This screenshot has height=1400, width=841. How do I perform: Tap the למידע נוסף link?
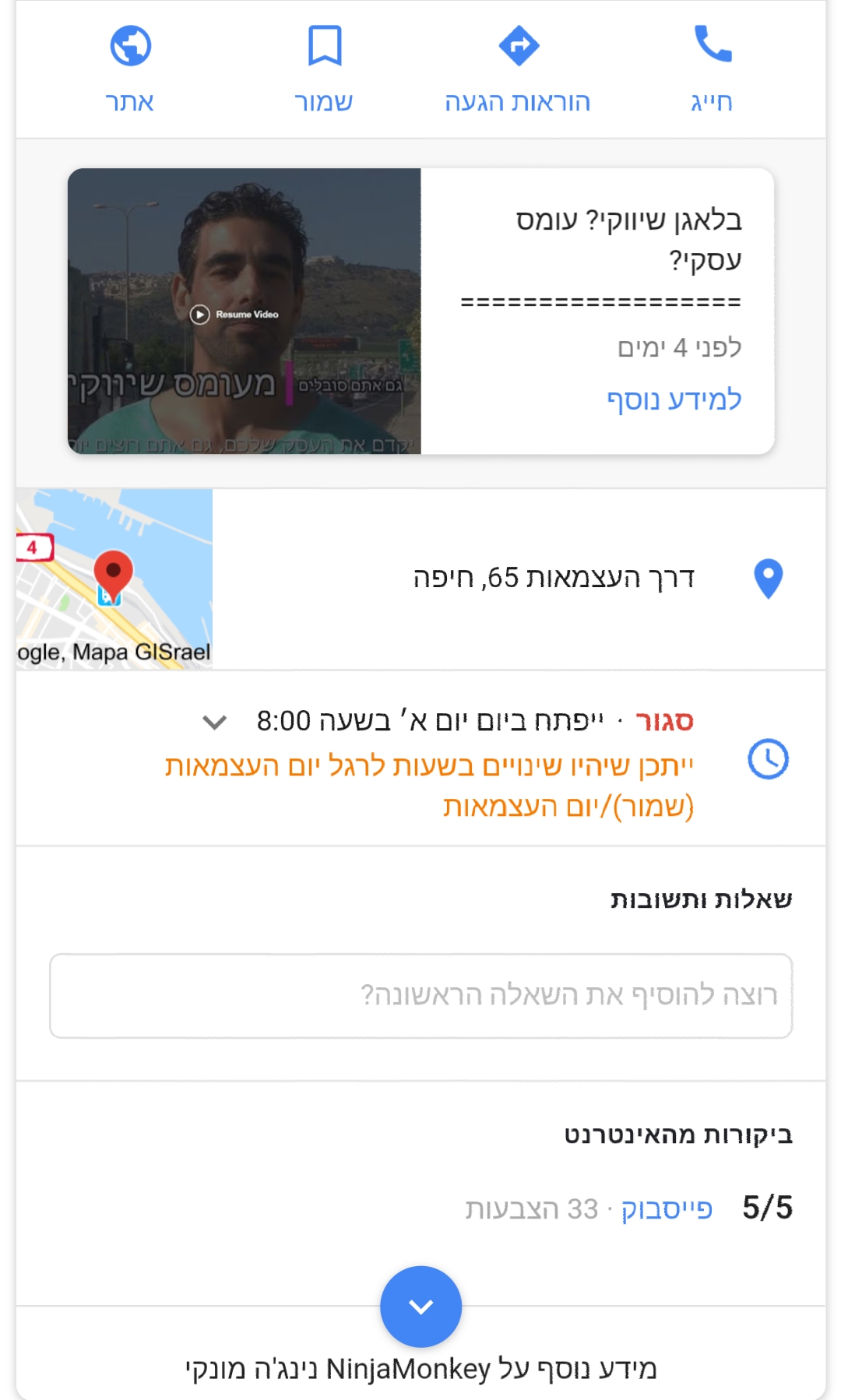coord(674,399)
